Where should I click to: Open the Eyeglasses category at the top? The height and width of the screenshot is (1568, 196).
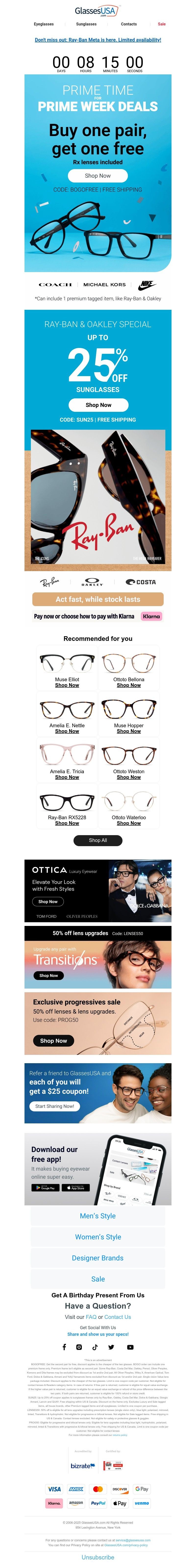coord(44,24)
